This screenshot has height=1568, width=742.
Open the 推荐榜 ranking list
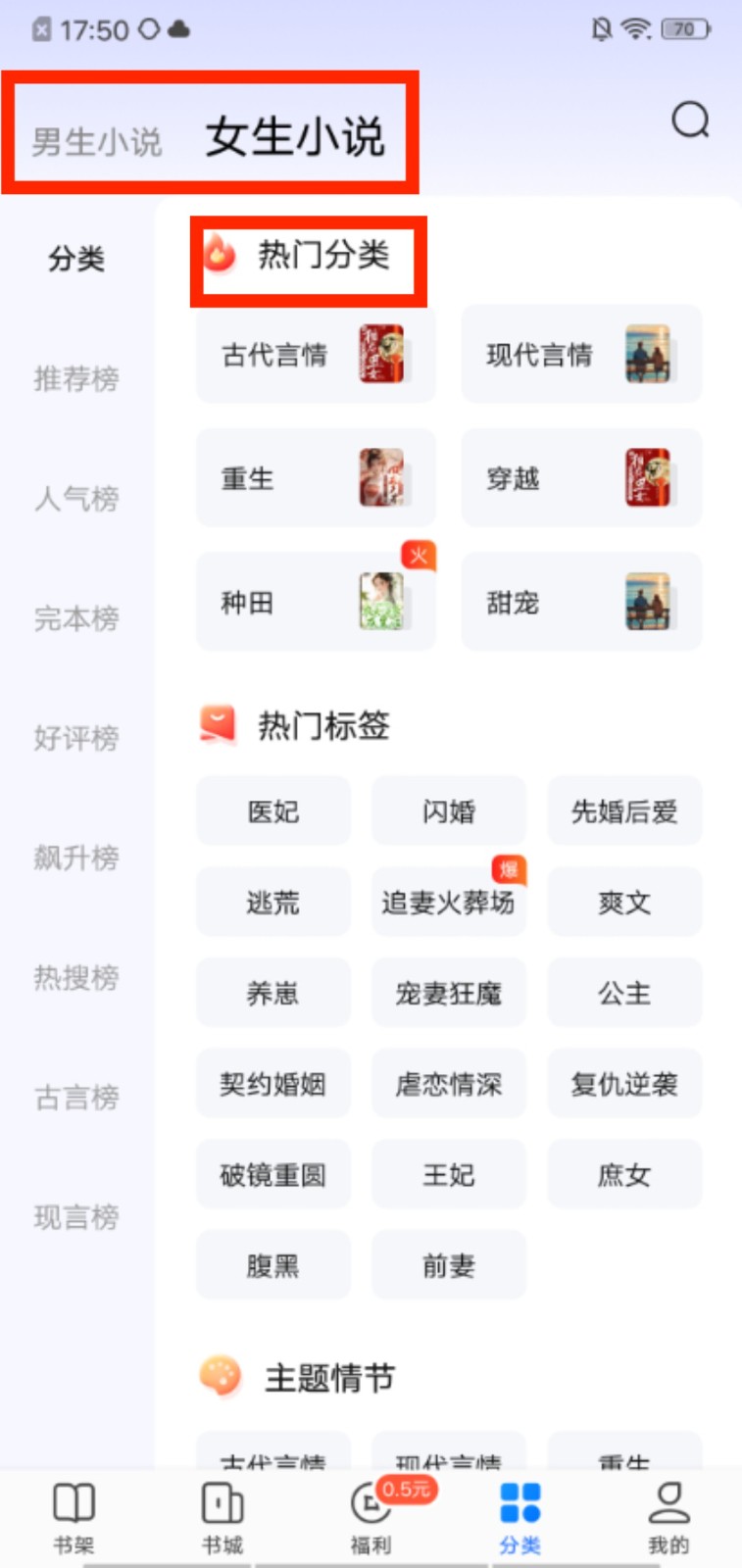76,378
